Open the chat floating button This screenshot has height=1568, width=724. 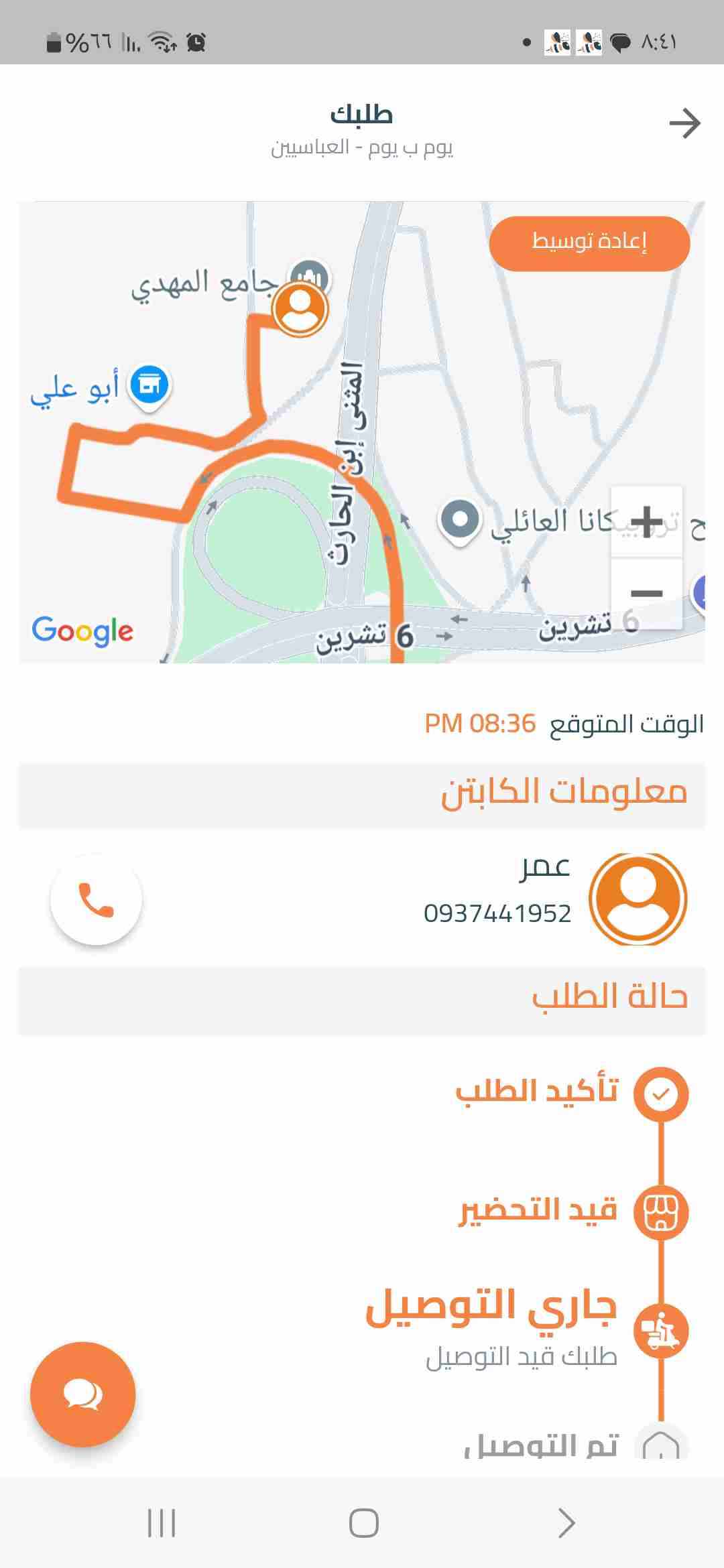click(x=83, y=1394)
